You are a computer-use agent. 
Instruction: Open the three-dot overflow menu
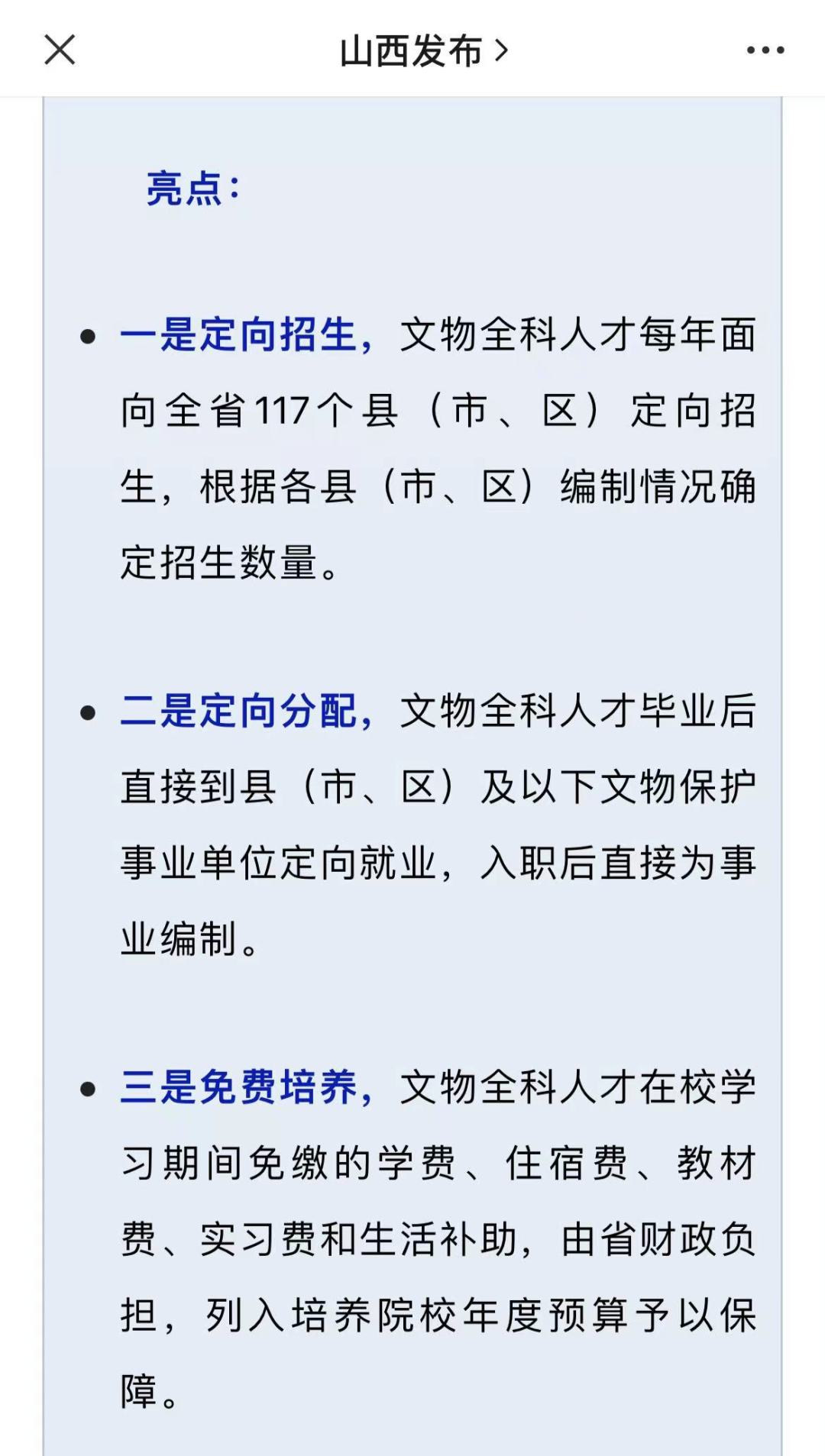click(765, 50)
